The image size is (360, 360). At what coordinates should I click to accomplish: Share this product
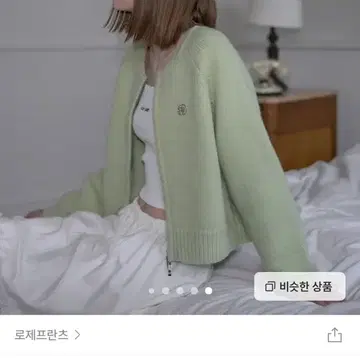(x=335, y=335)
